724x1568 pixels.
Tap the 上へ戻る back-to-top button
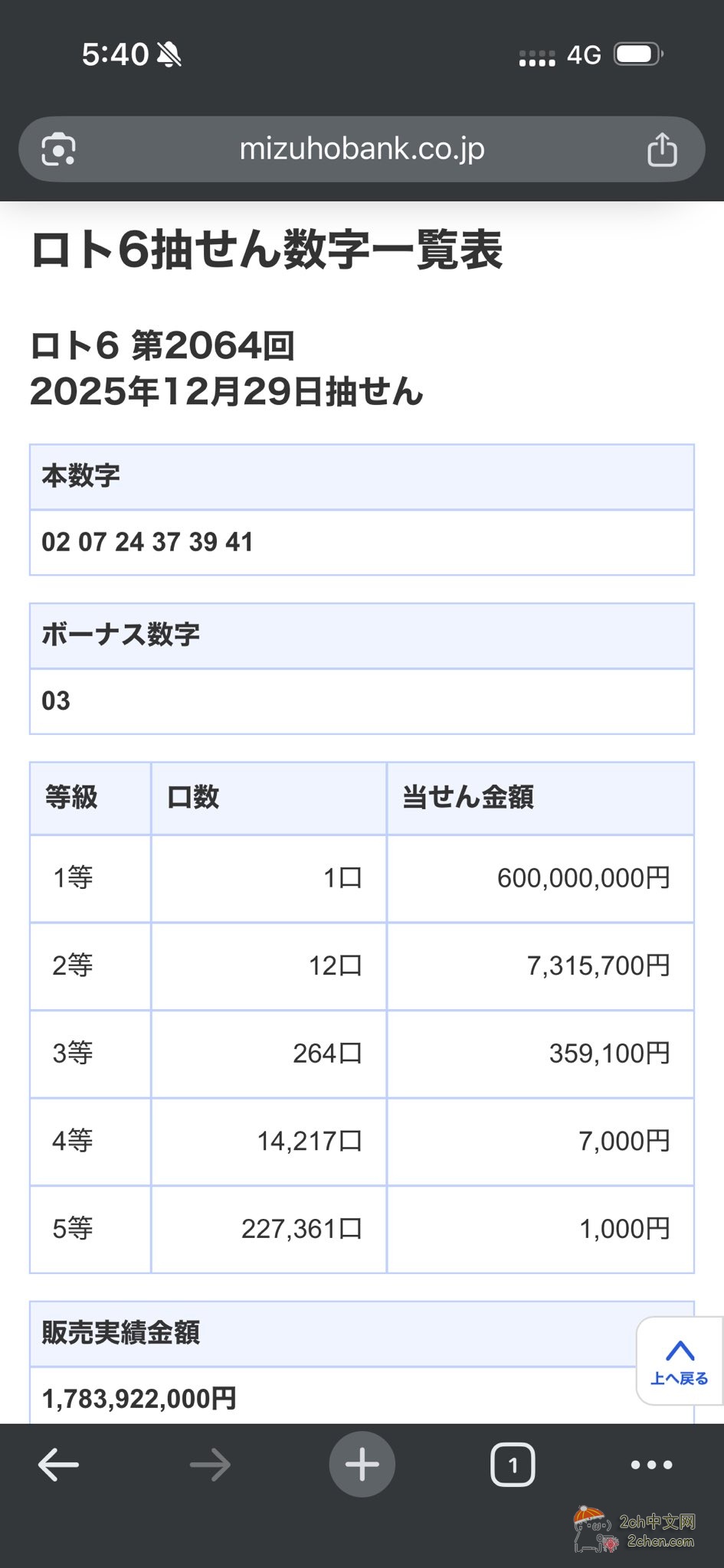[x=680, y=1361]
